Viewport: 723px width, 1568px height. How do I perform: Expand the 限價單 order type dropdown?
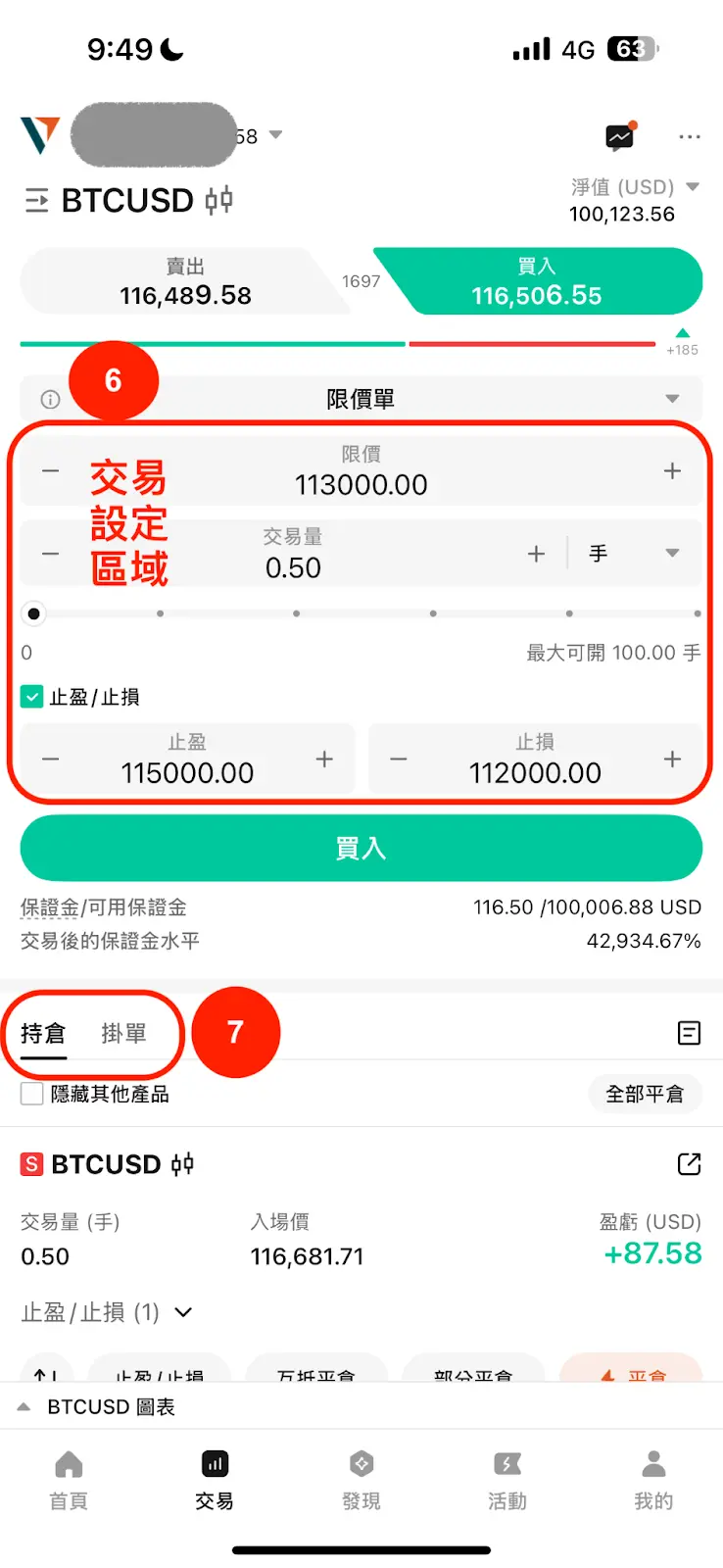tap(671, 399)
